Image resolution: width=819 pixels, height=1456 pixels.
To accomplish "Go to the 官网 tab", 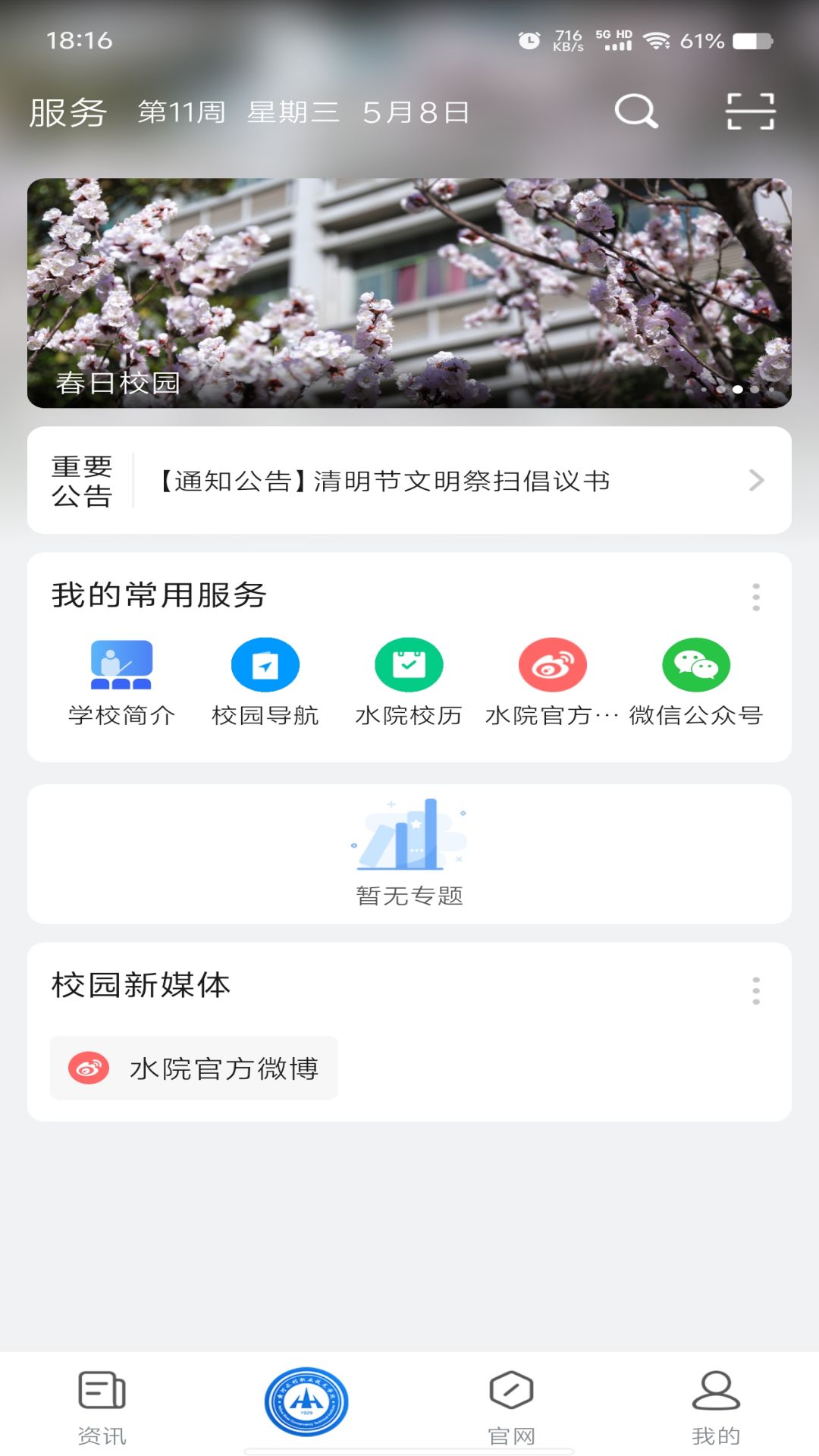I will [512, 1407].
